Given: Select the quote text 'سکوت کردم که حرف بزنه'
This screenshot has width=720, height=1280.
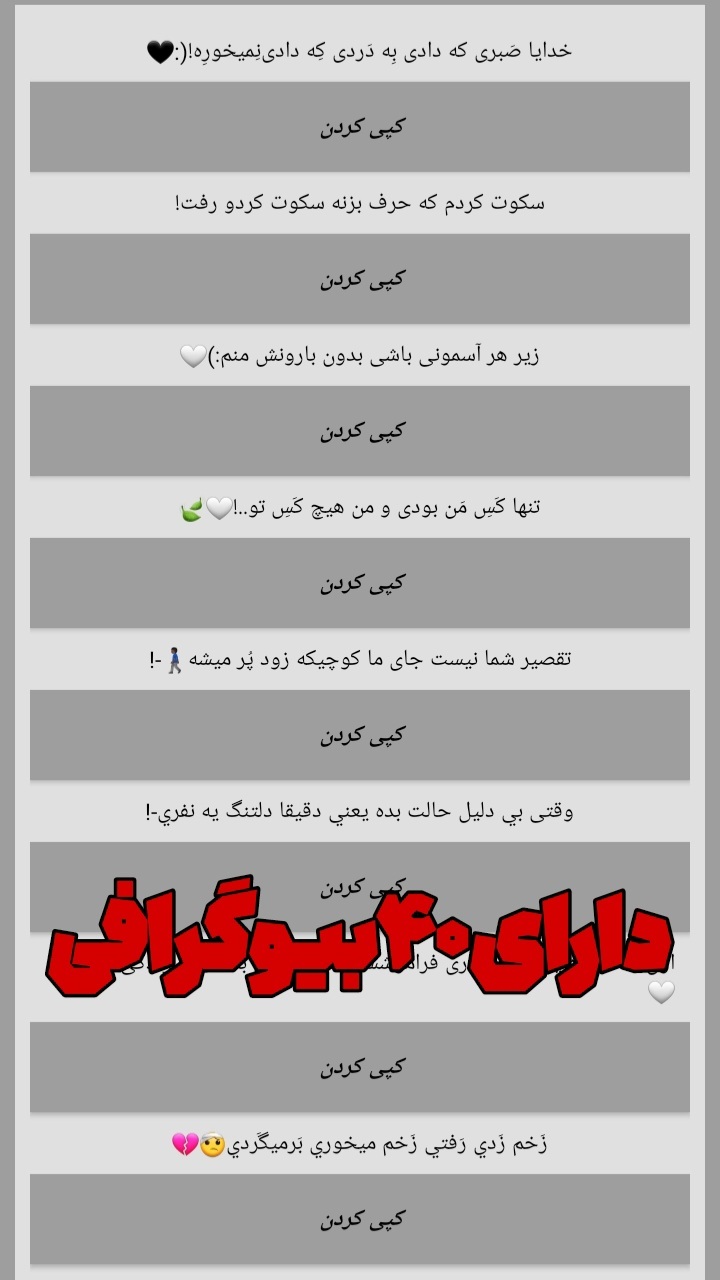Looking at the screenshot, I should pyautogui.click(x=360, y=204).
